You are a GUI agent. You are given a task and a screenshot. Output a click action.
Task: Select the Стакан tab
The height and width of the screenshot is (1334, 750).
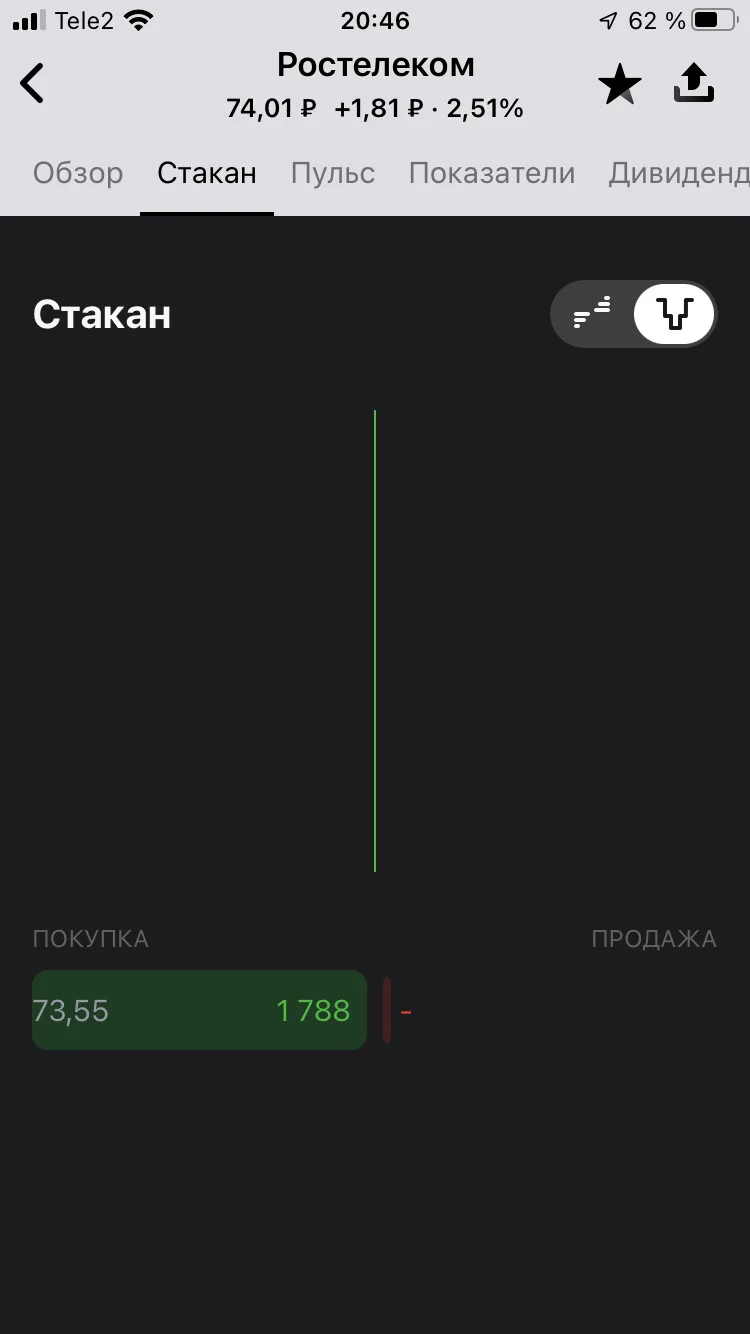tap(207, 173)
